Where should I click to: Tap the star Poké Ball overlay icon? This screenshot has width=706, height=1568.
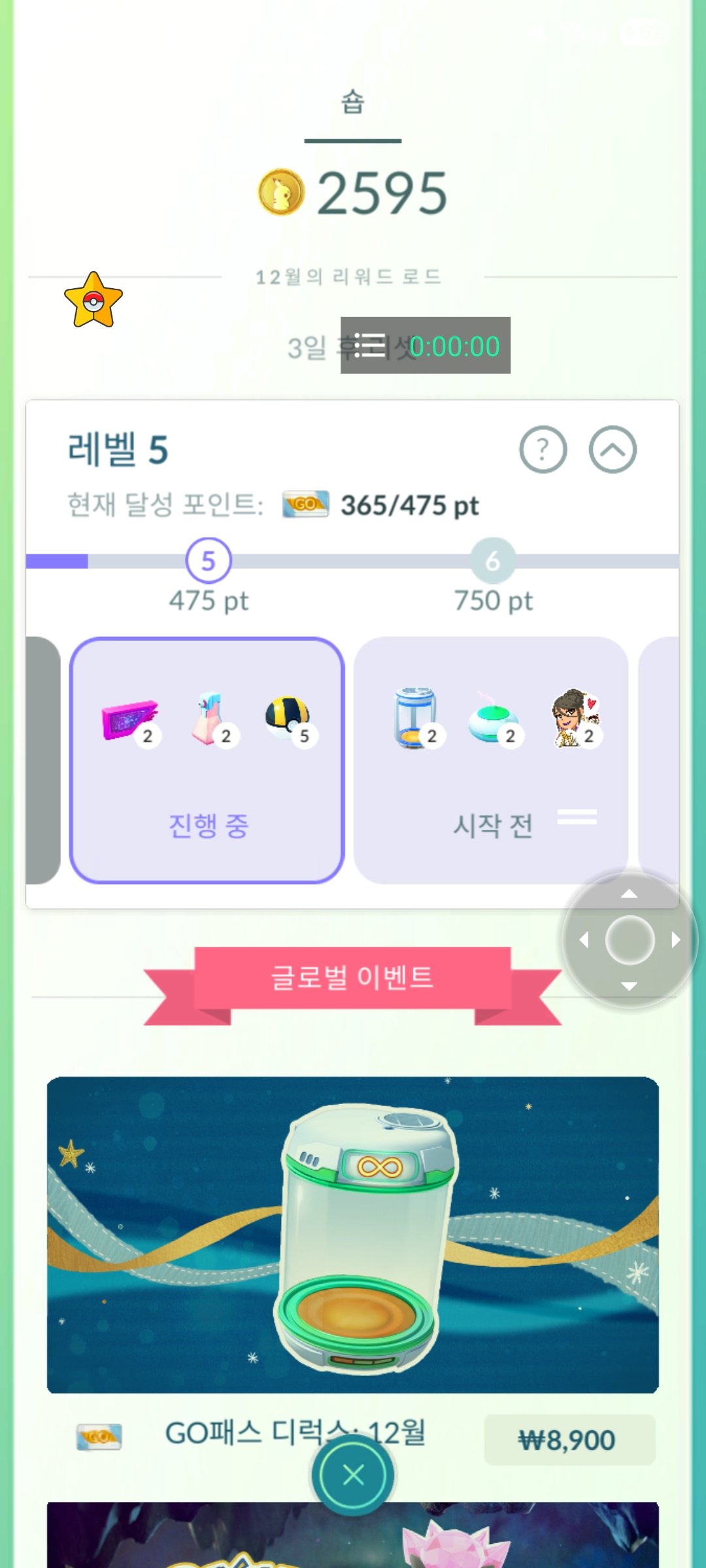pos(93,301)
